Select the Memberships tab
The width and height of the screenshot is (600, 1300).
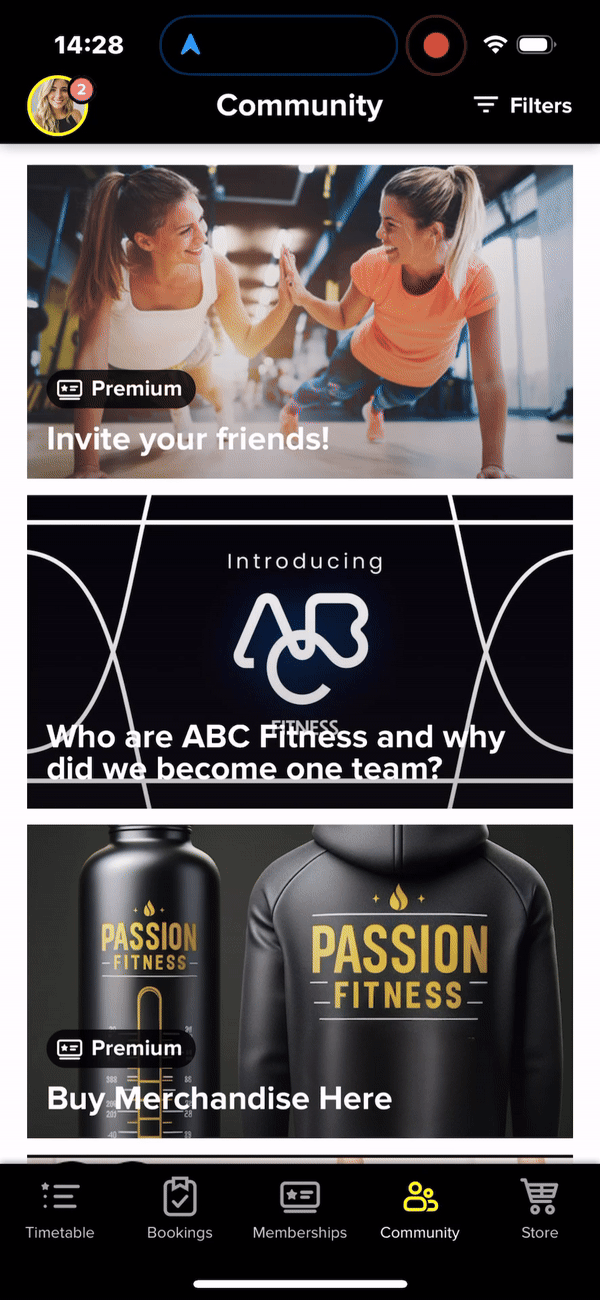[x=300, y=1209]
